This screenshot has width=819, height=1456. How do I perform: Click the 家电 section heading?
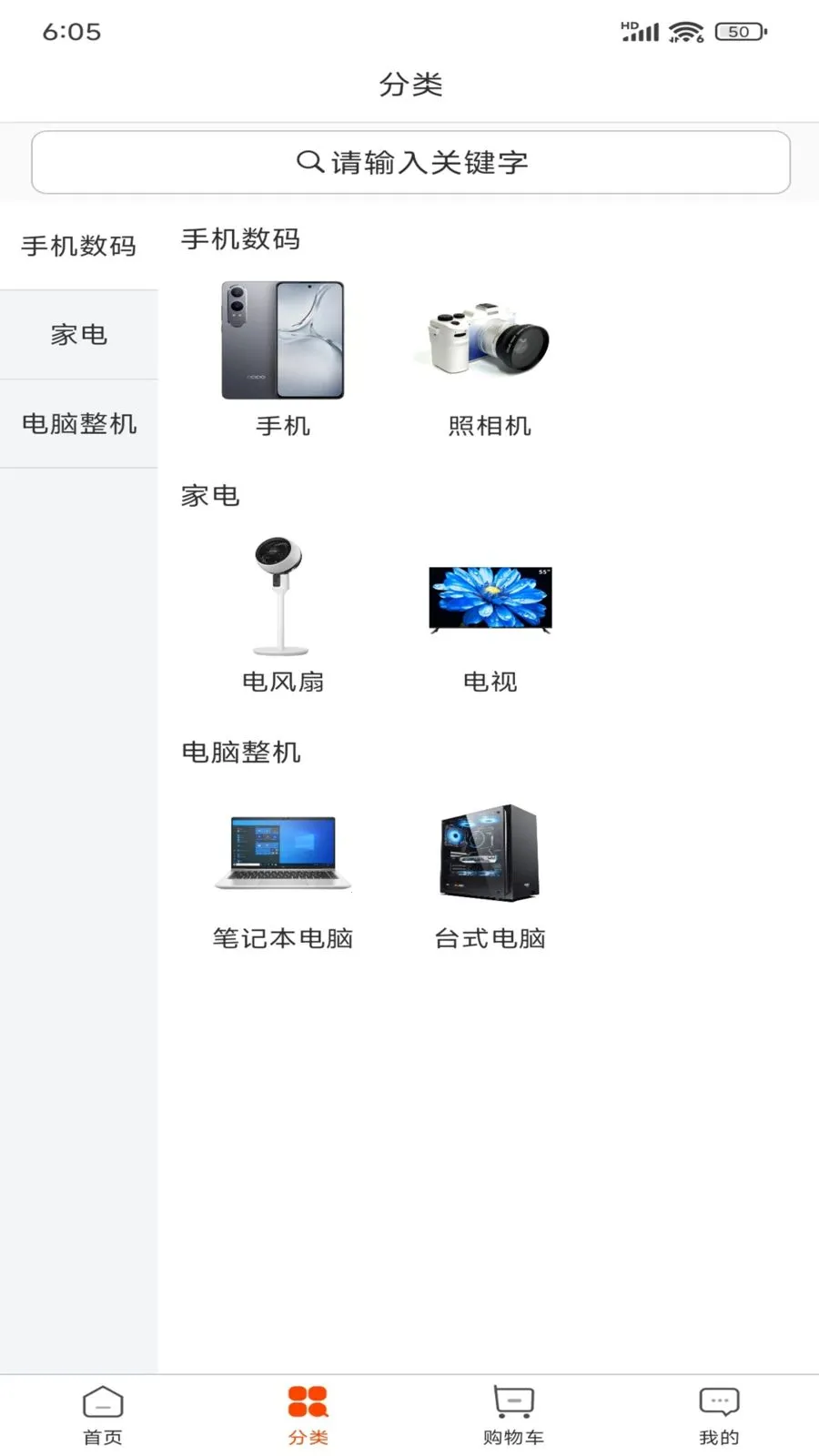click(x=209, y=496)
